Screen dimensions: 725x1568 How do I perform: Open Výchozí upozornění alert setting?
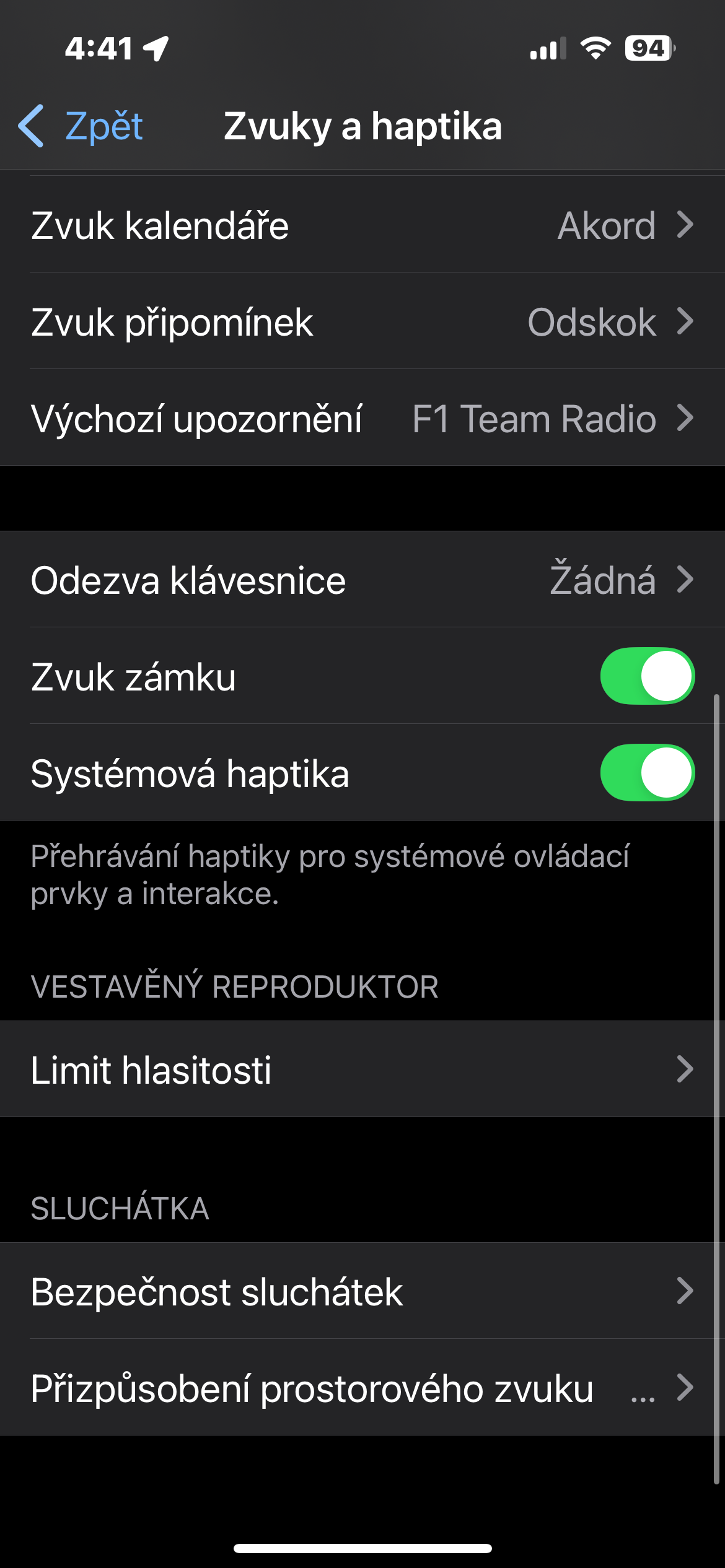pyautogui.click(x=362, y=419)
